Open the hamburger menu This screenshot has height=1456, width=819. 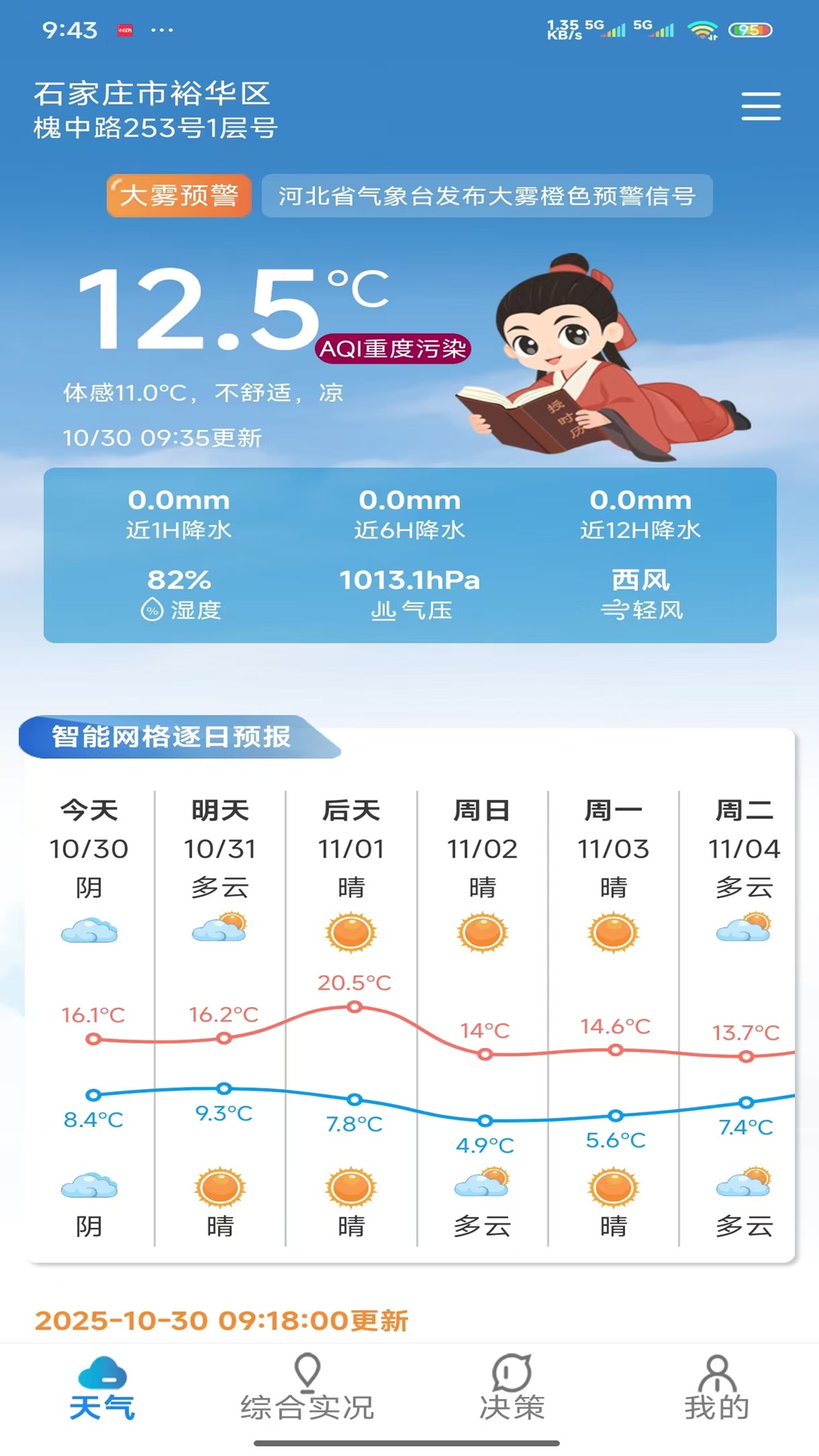tap(761, 106)
